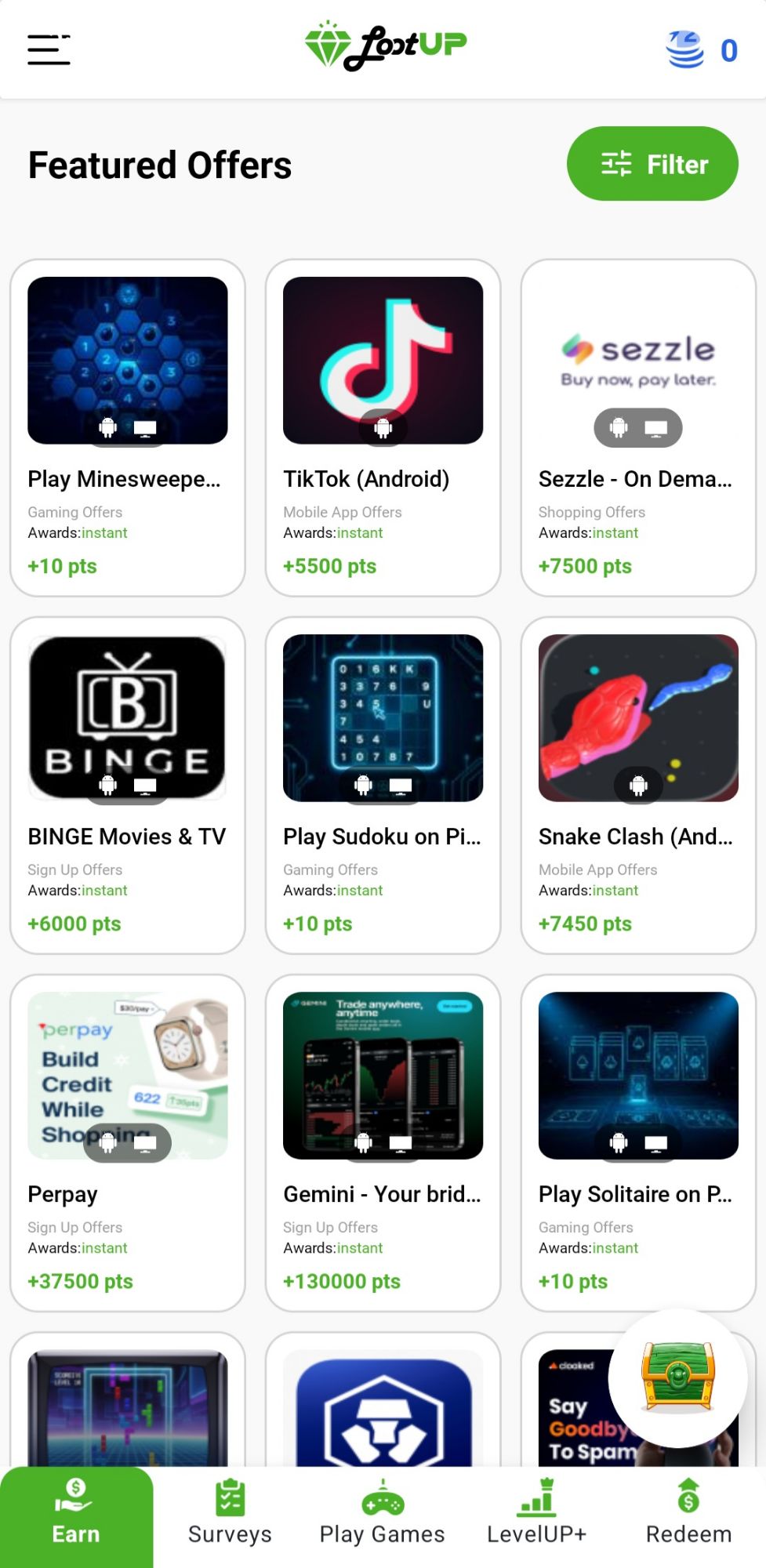
Task: Open the BINGE Movies & TV offer
Action: pos(128,785)
